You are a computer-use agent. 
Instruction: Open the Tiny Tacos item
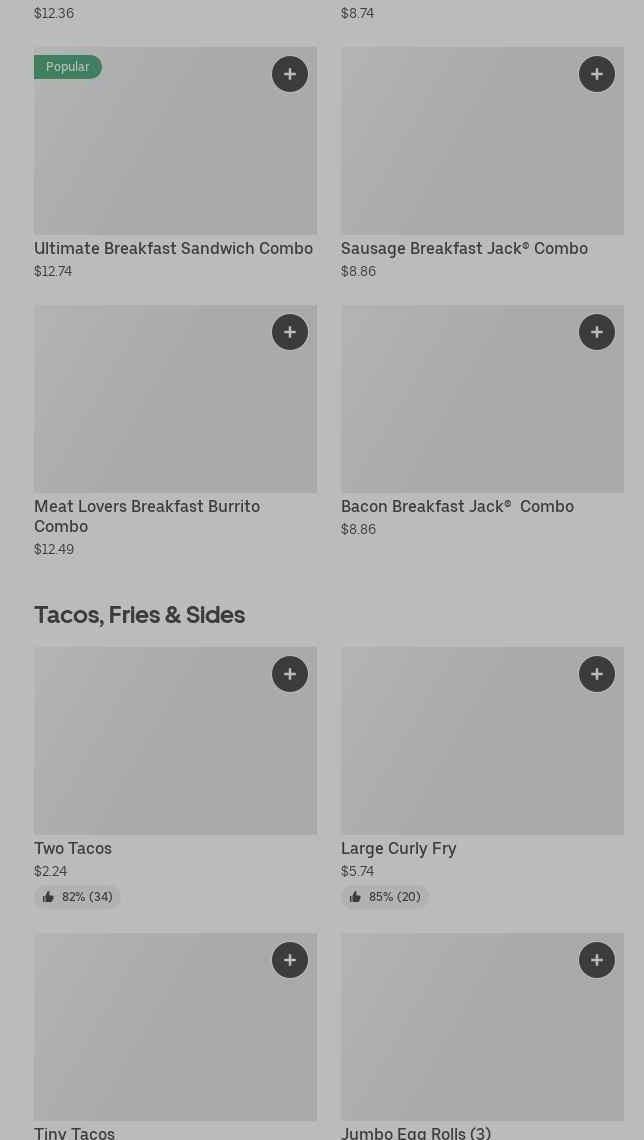point(74,1132)
